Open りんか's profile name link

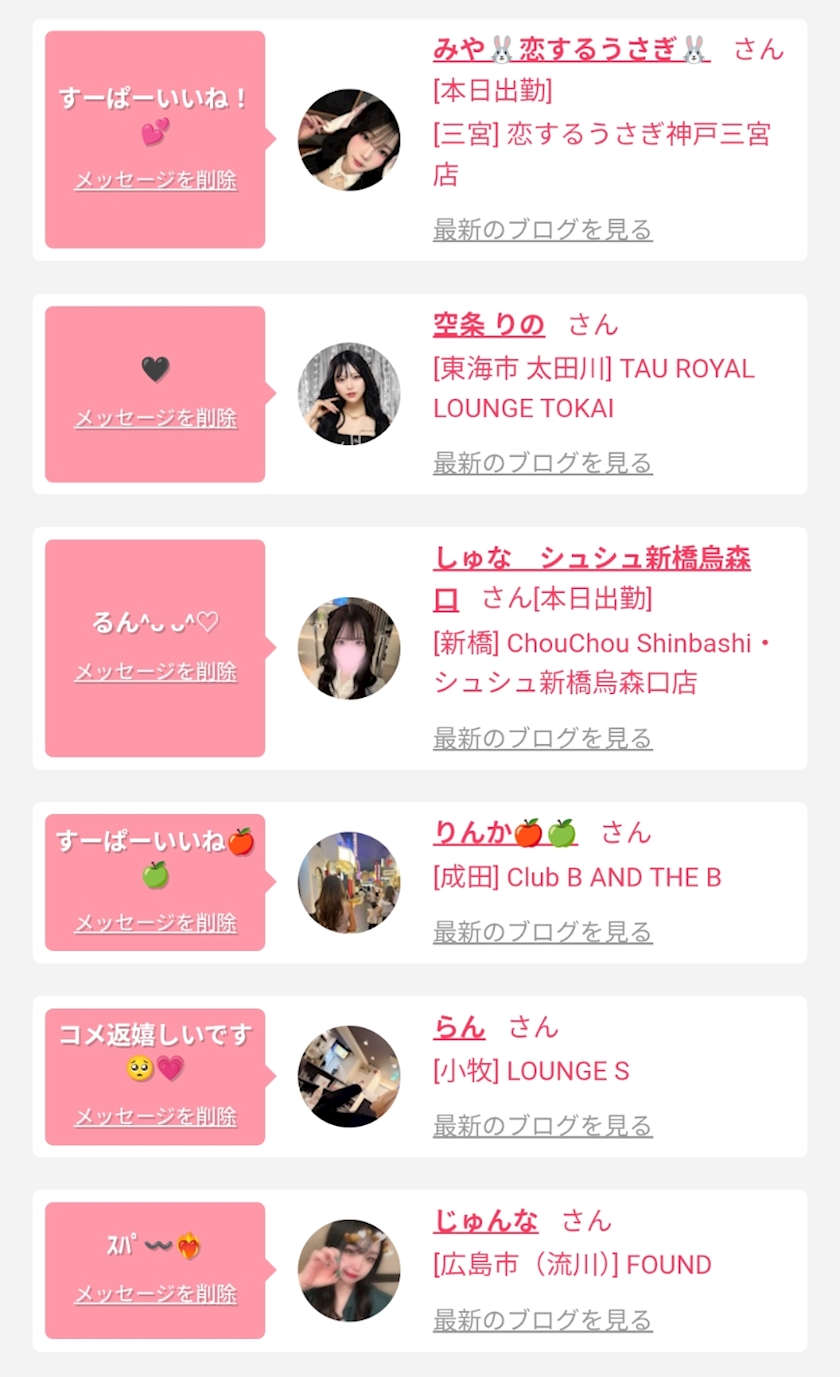(x=505, y=833)
